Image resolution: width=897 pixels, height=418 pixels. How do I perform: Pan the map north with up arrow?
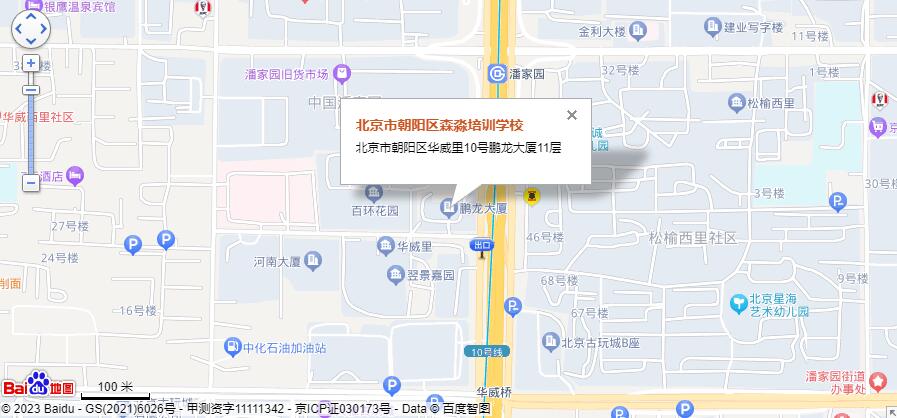point(31,17)
